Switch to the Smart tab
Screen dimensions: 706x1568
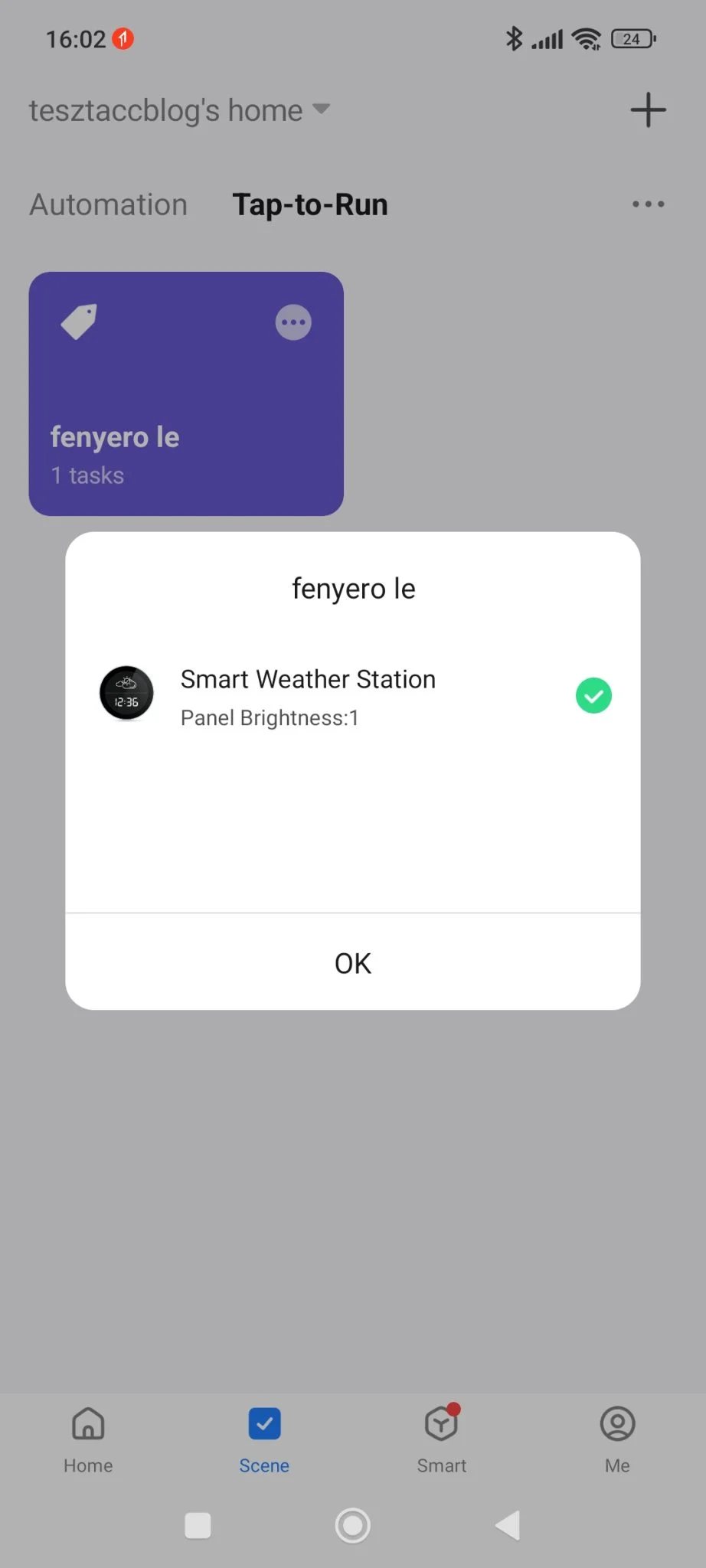(x=442, y=1439)
